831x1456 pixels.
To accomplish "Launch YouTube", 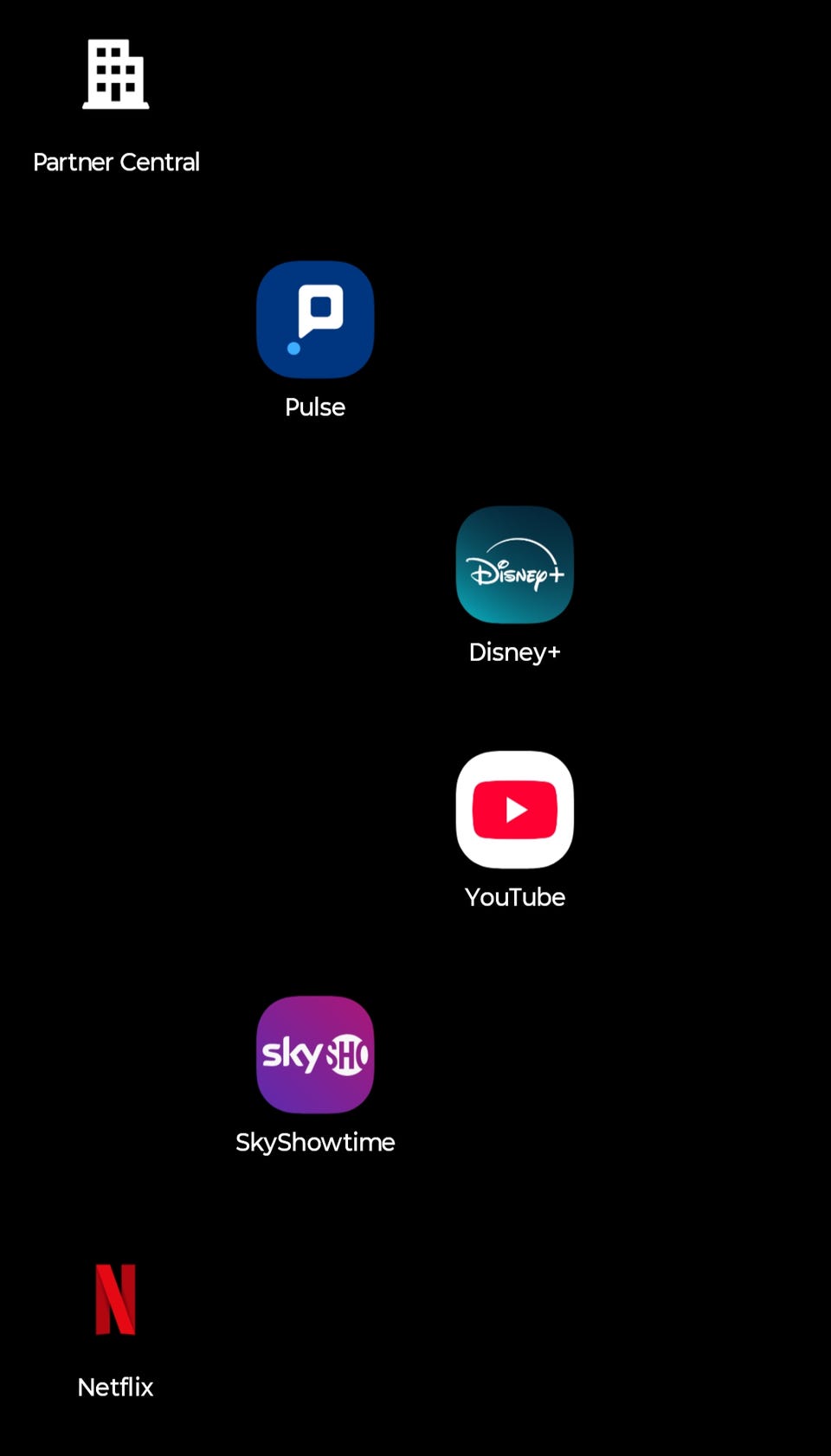I will pyautogui.click(x=515, y=809).
